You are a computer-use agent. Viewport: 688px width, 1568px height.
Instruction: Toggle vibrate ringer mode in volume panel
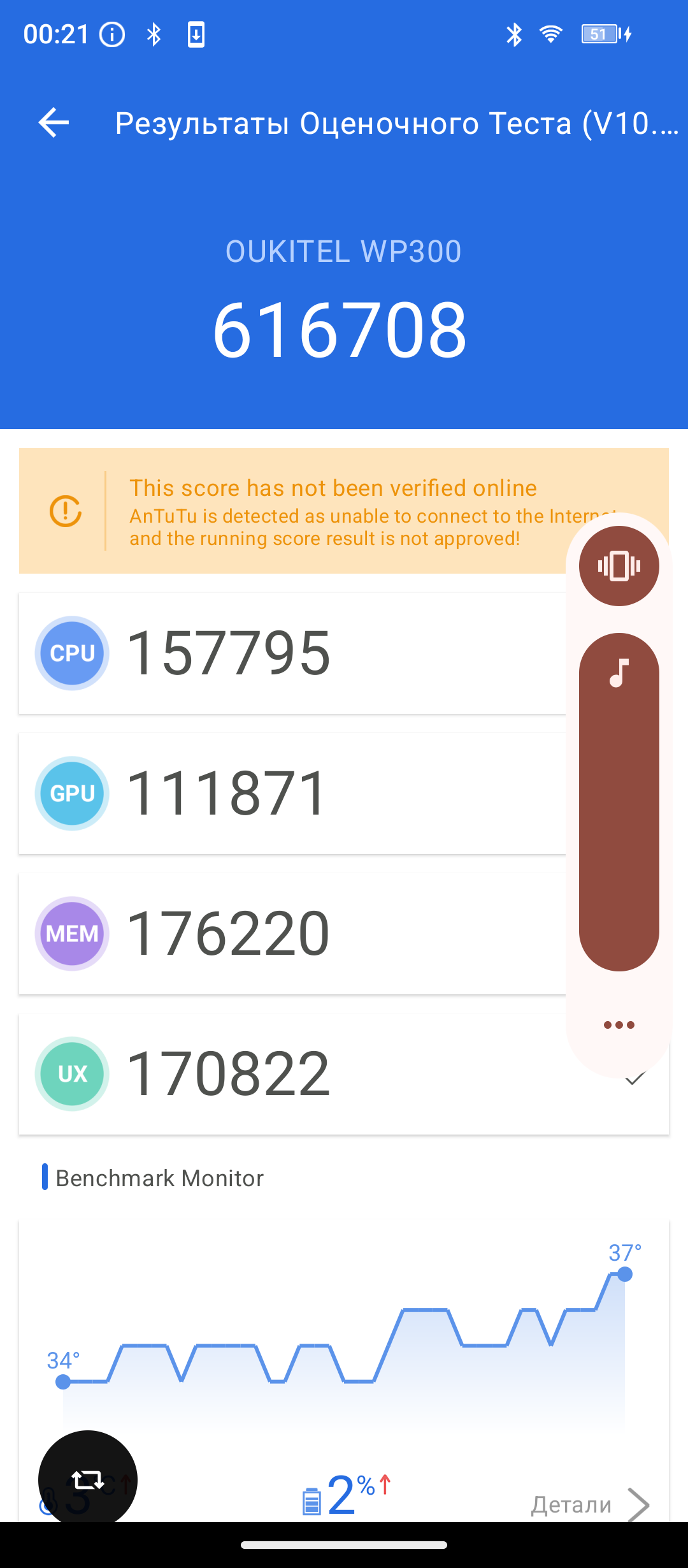619,566
